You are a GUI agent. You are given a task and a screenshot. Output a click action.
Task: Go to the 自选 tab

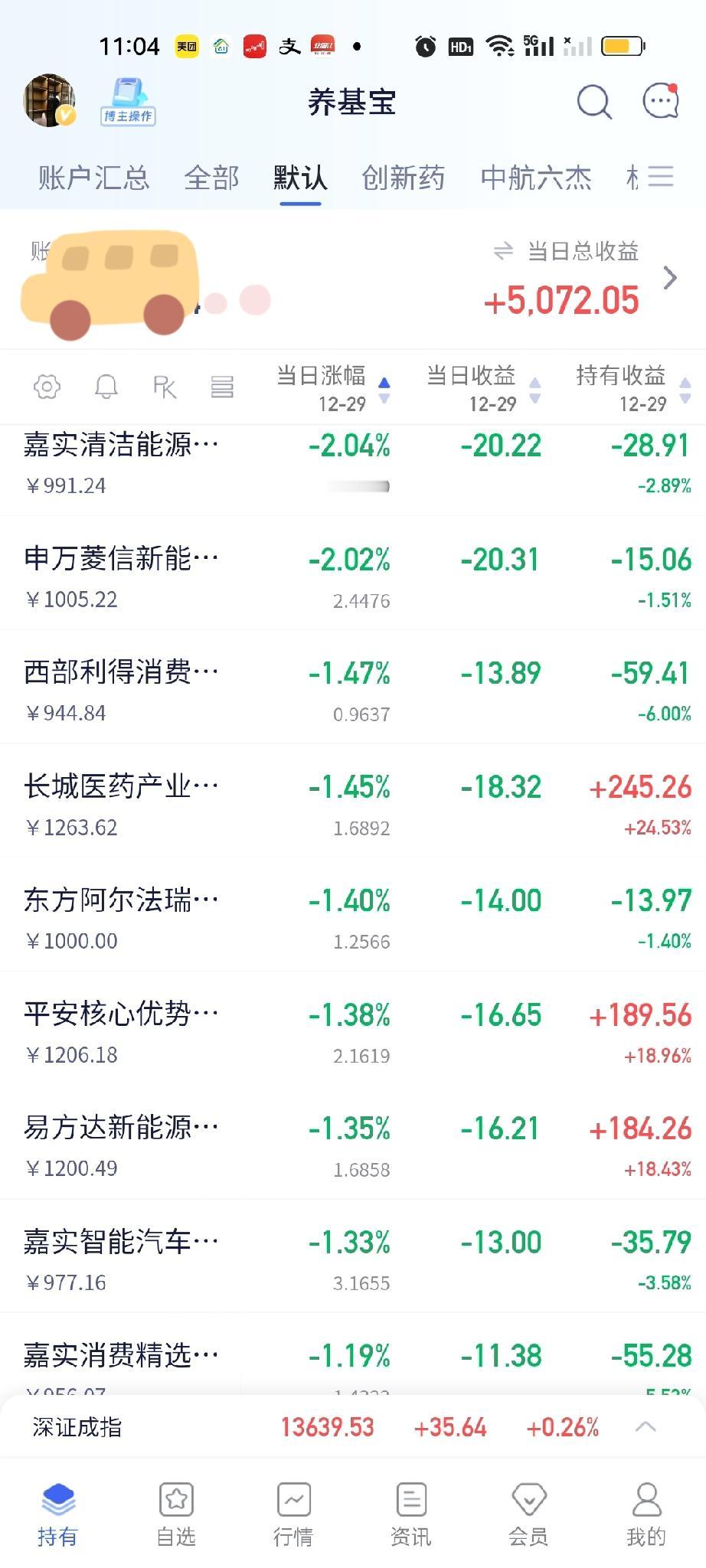176,1513
